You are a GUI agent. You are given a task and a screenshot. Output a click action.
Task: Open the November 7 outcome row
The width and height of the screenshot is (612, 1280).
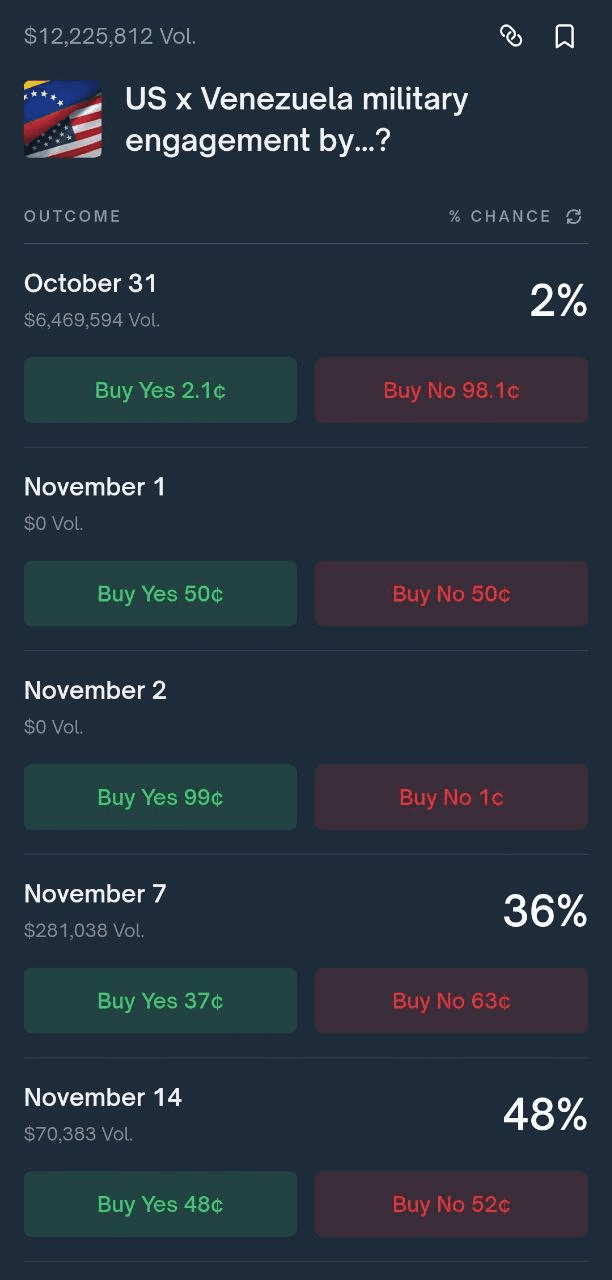point(95,894)
